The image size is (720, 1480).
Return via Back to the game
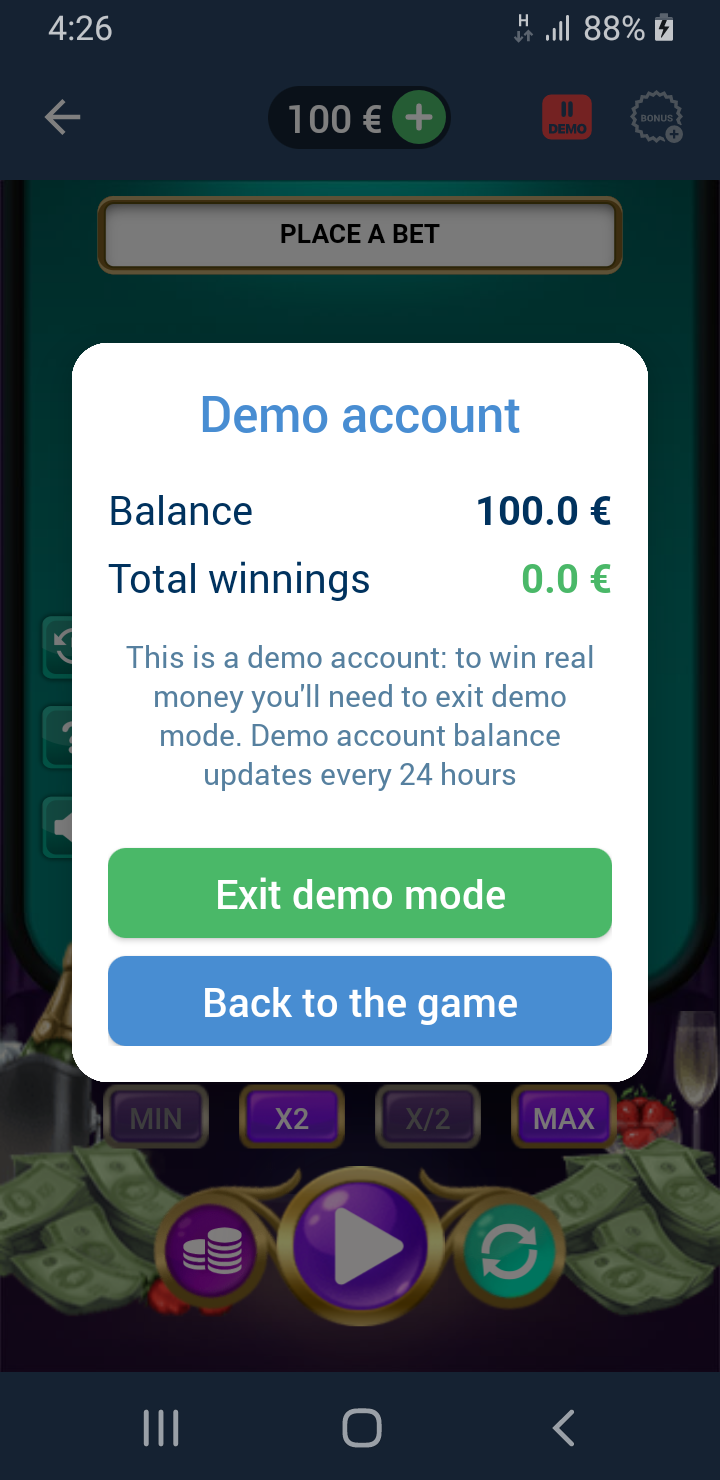360,1001
